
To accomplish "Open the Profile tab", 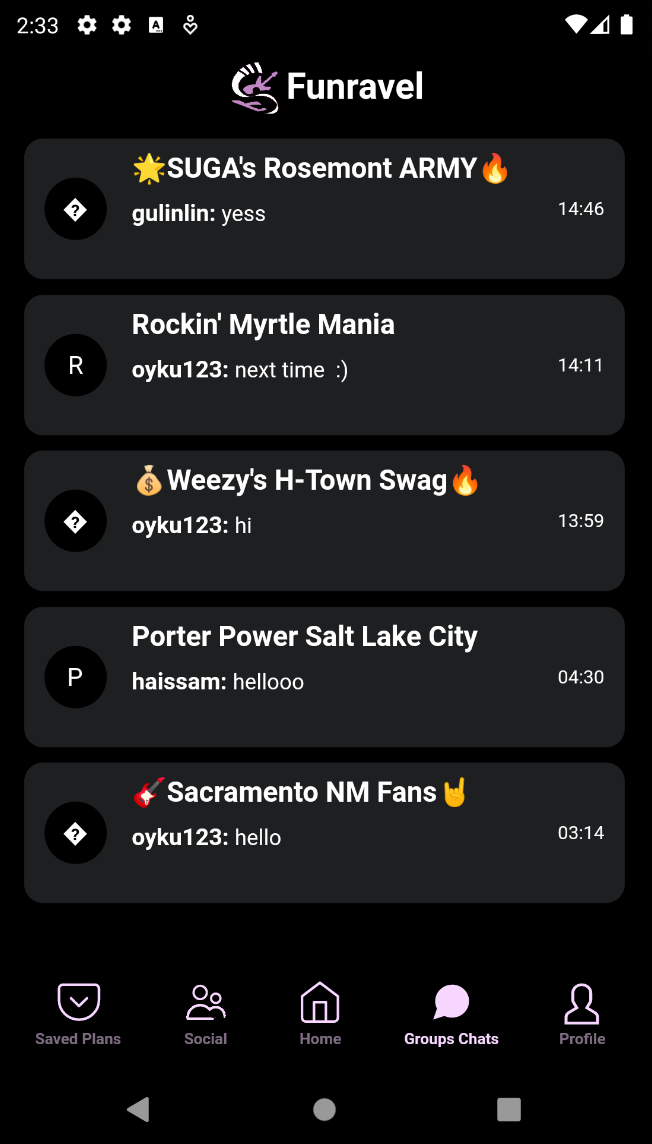I will point(582,1014).
